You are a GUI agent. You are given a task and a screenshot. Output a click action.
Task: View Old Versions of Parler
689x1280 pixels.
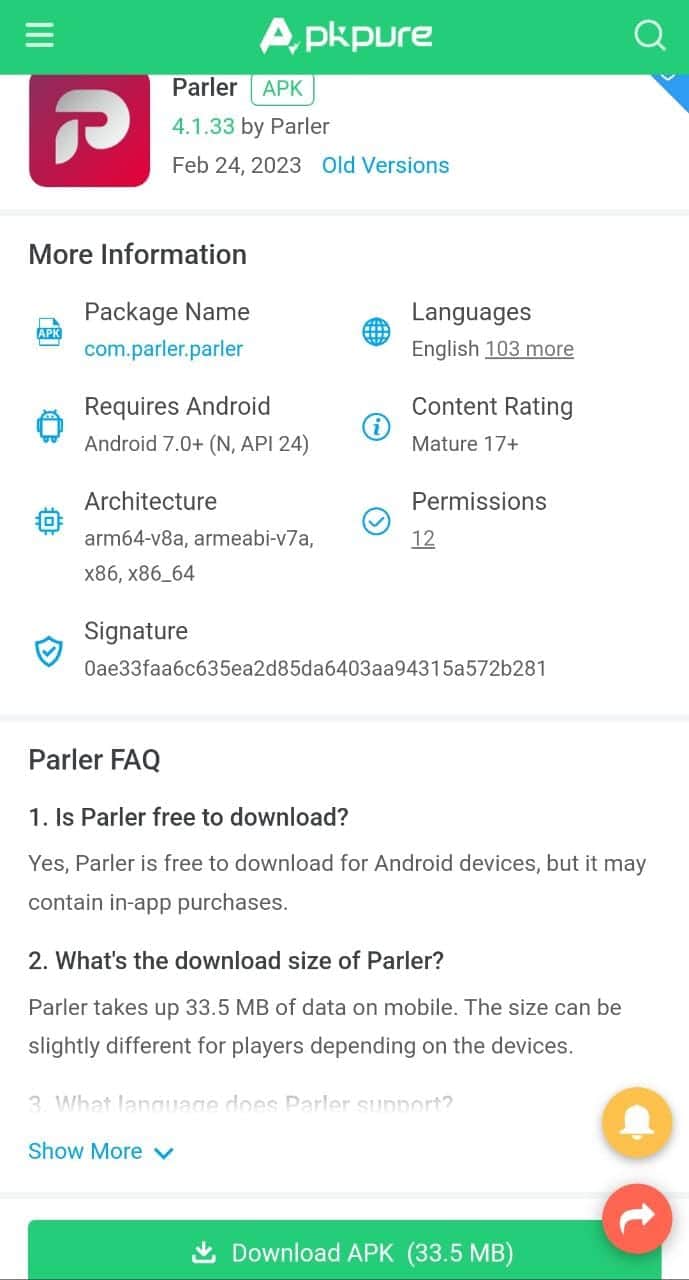coord(385,165)
